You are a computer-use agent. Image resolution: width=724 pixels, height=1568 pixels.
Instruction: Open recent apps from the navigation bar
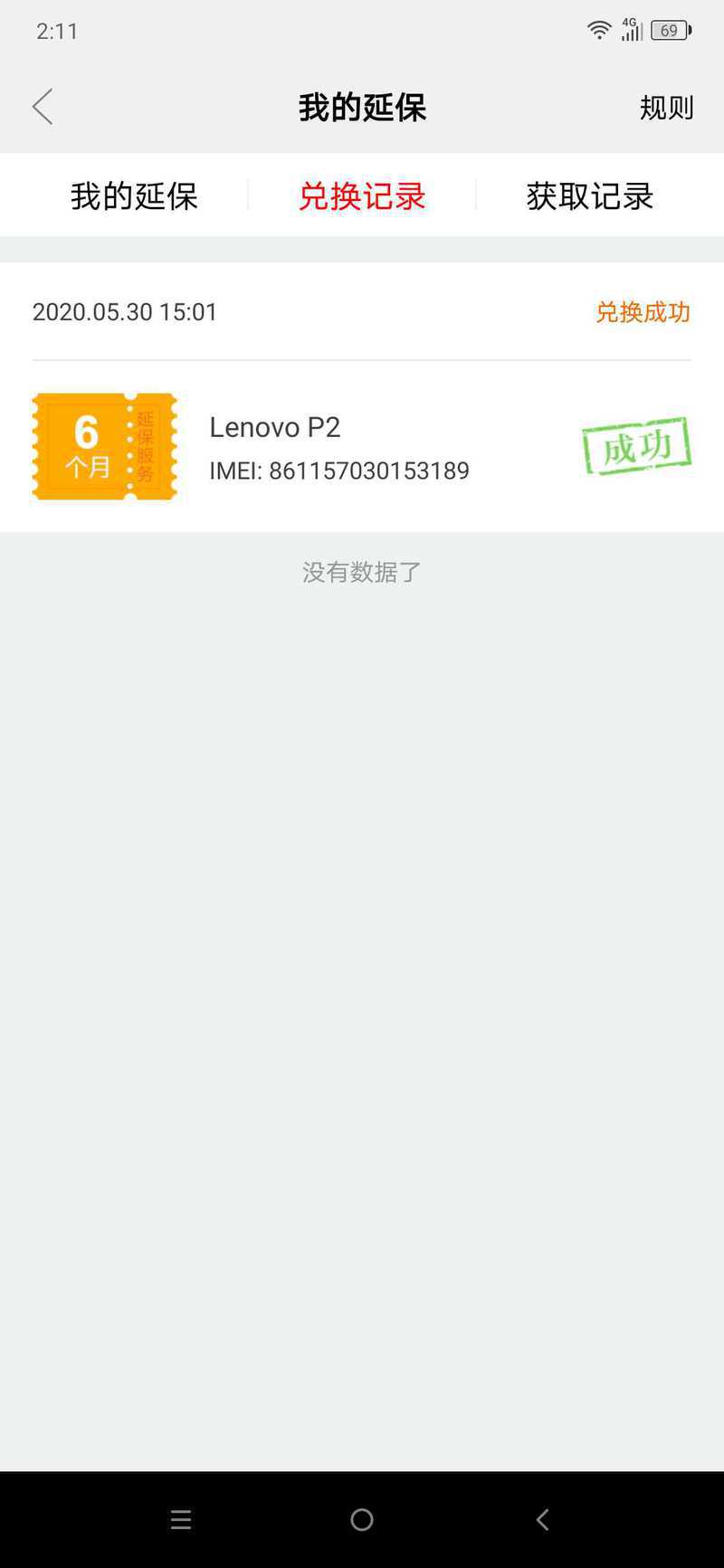181,1520
